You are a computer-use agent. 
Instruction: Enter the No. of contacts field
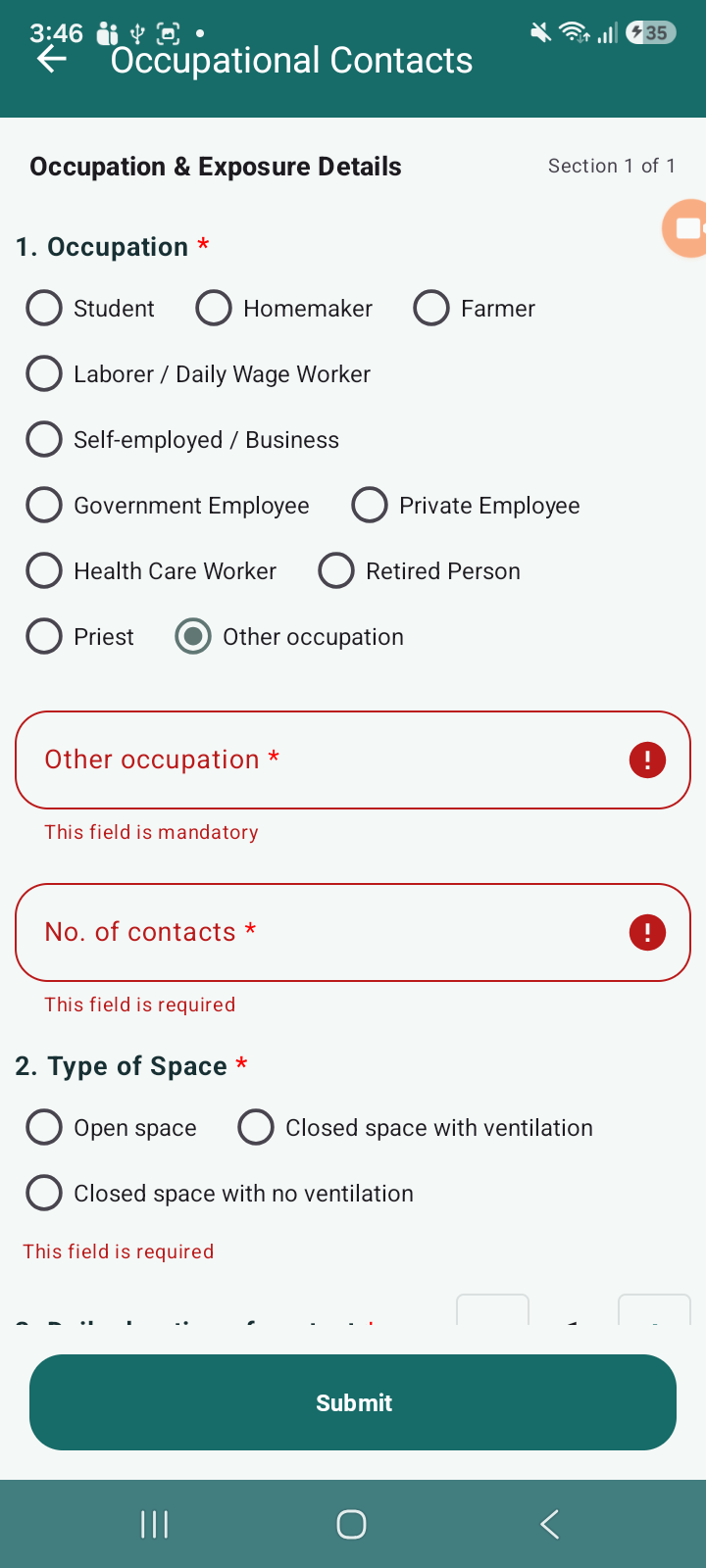353,932
